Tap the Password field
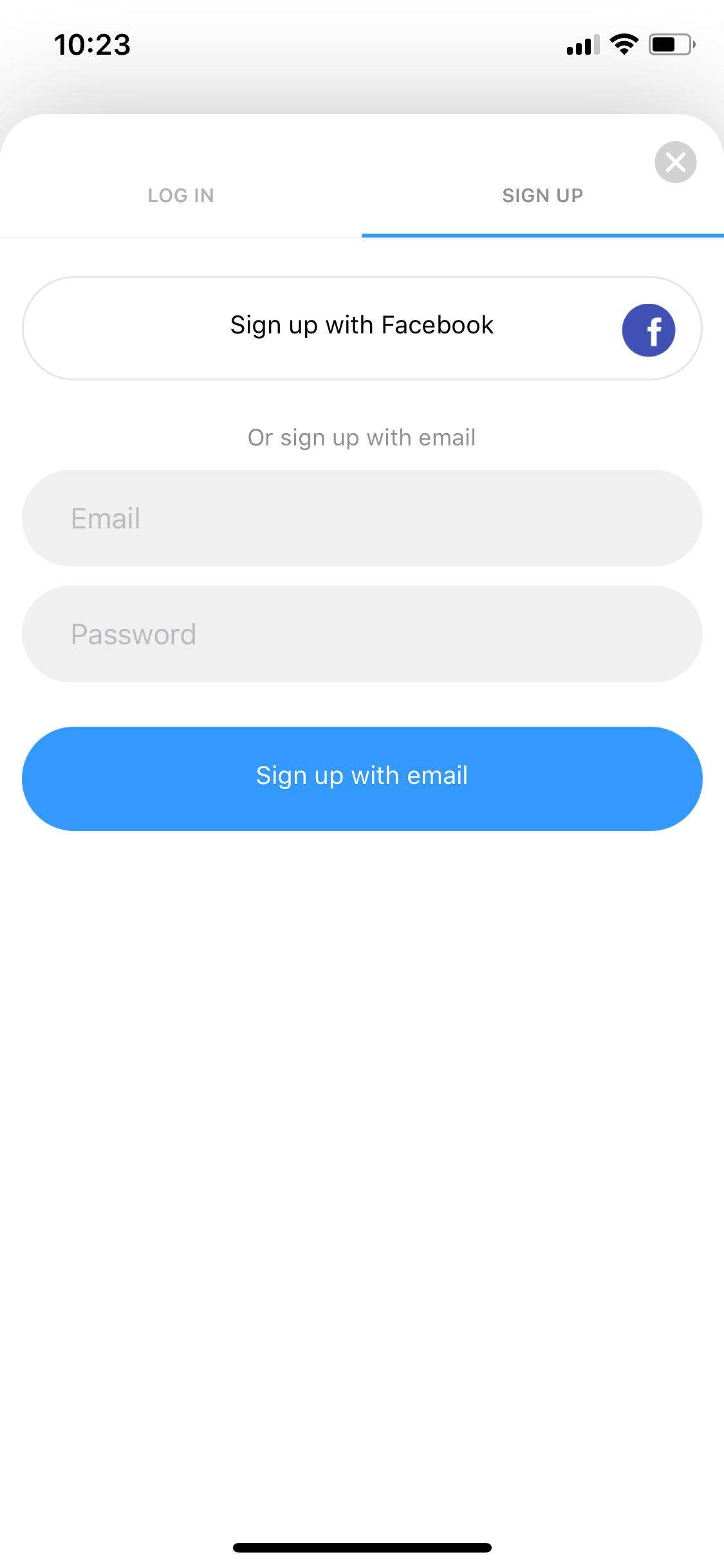724x1568 pixels. [362, 634]
